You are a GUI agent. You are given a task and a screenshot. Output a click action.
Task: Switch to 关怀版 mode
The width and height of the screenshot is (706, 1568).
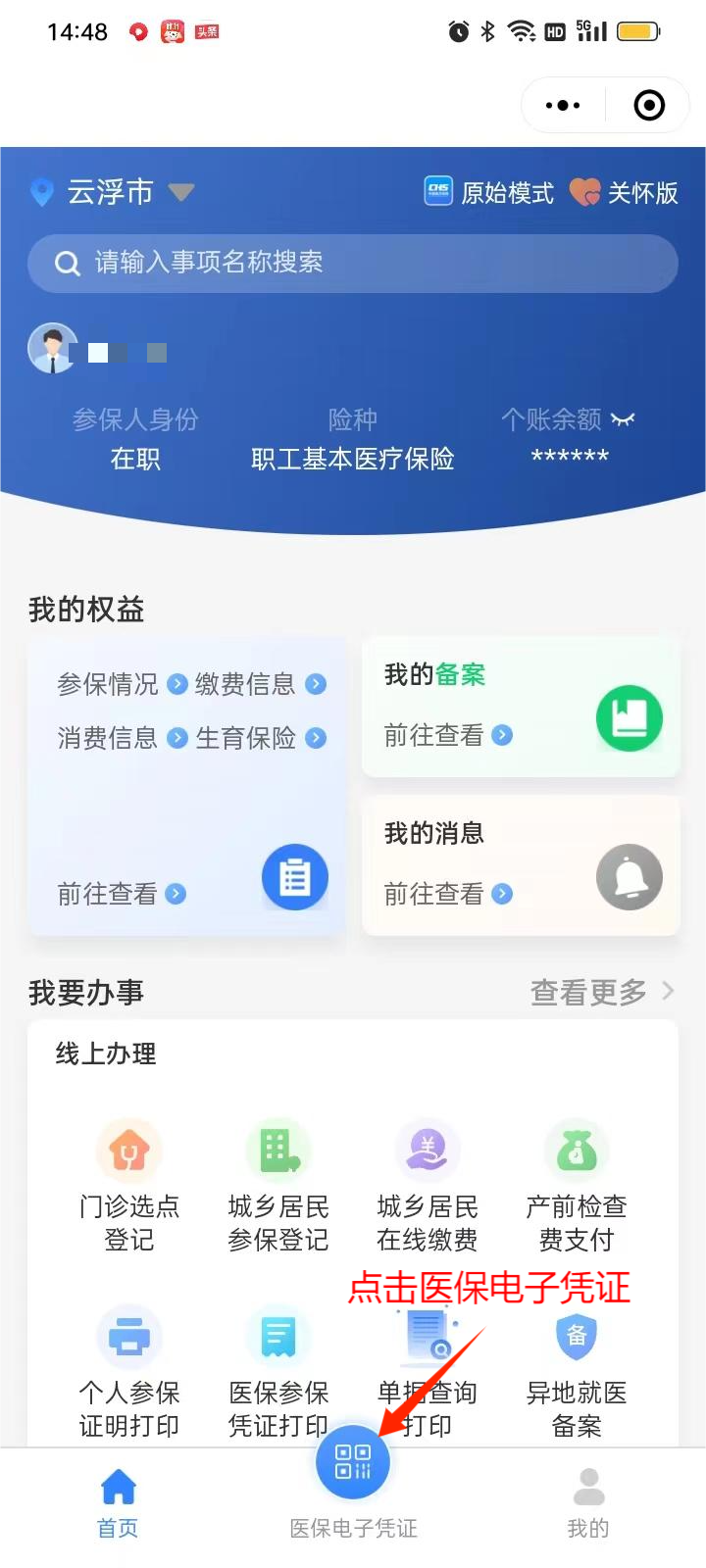click(x=625, y=192)
